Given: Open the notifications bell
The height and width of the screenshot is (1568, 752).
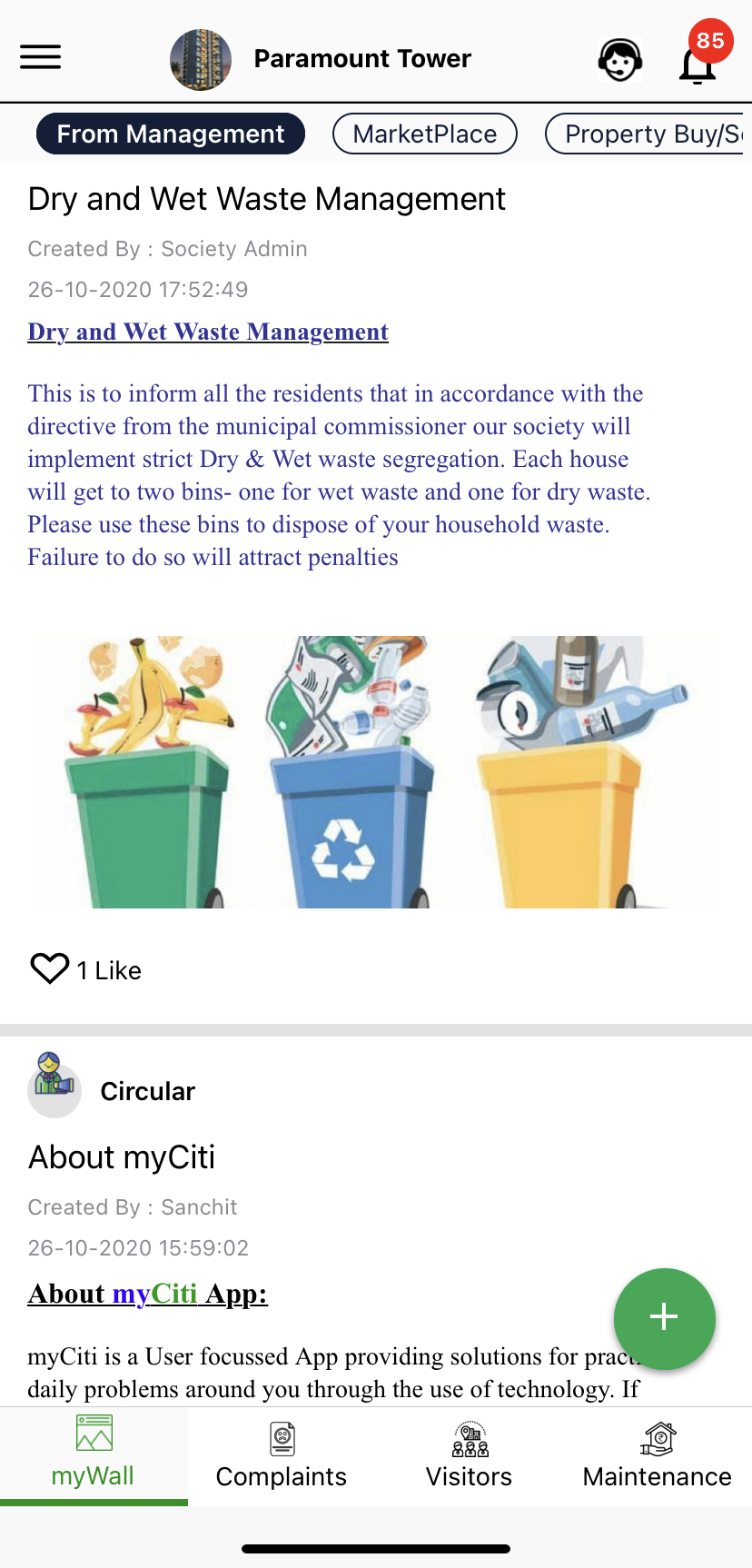Looking at the screenshot, I should (x=698, y=62).
